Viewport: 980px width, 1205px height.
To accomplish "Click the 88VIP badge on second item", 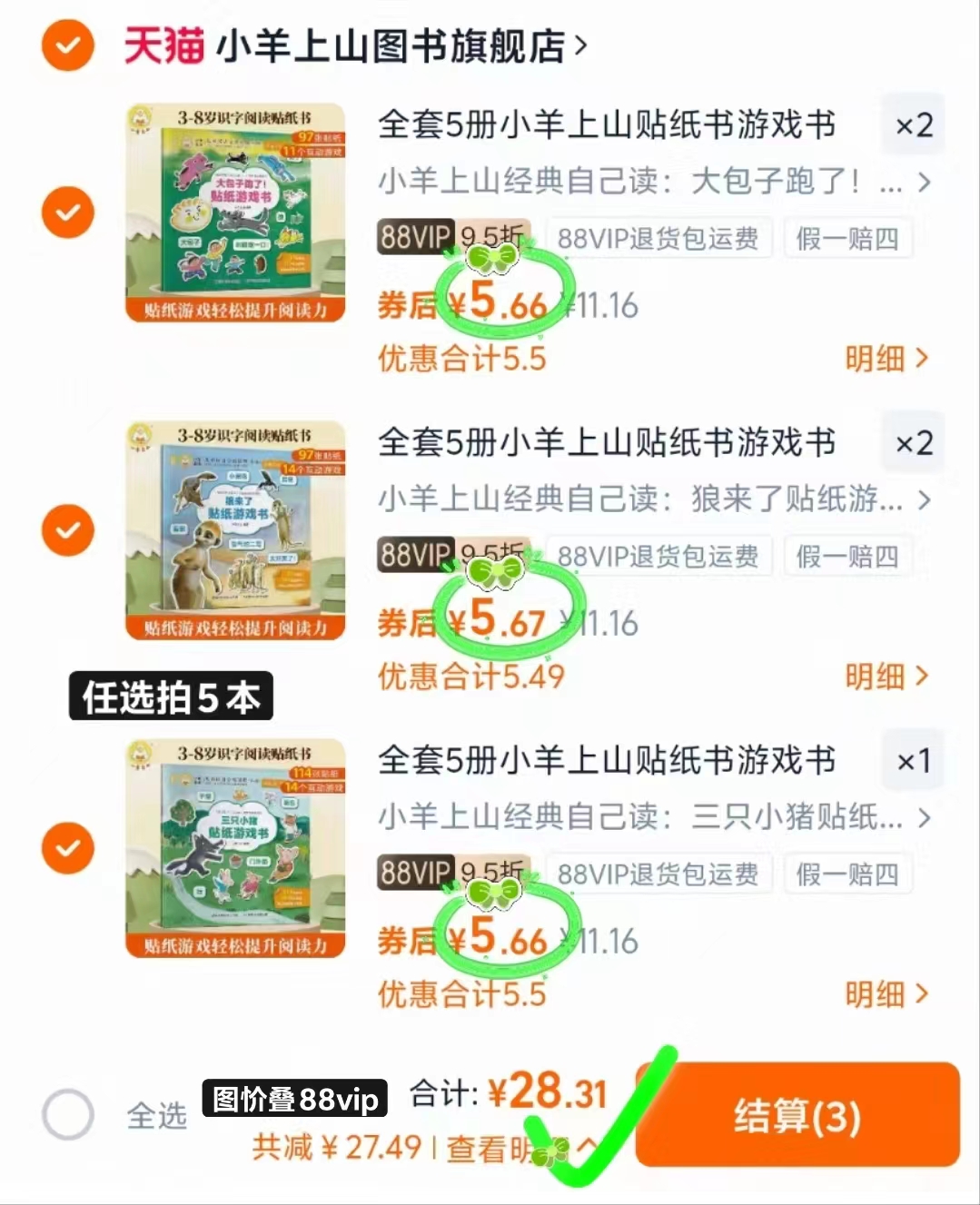I will coord(415,555).
